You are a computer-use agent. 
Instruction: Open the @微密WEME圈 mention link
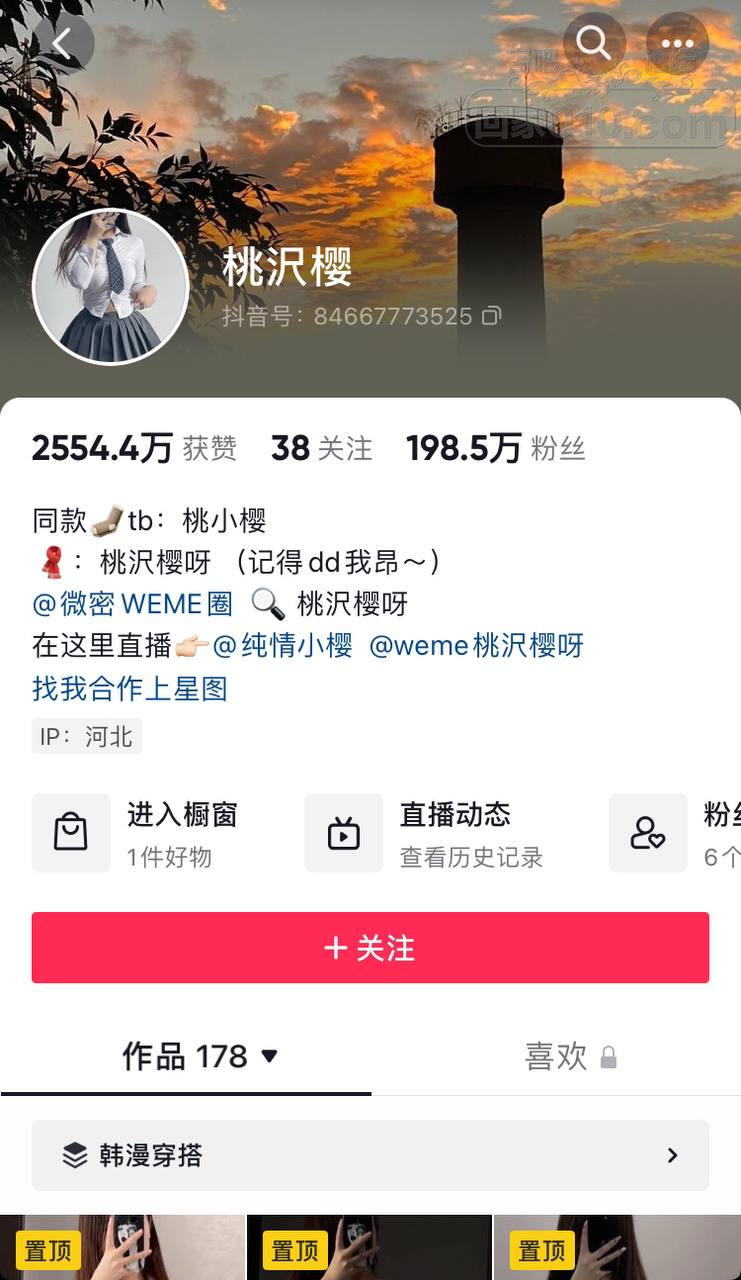[x=132, y=604]
